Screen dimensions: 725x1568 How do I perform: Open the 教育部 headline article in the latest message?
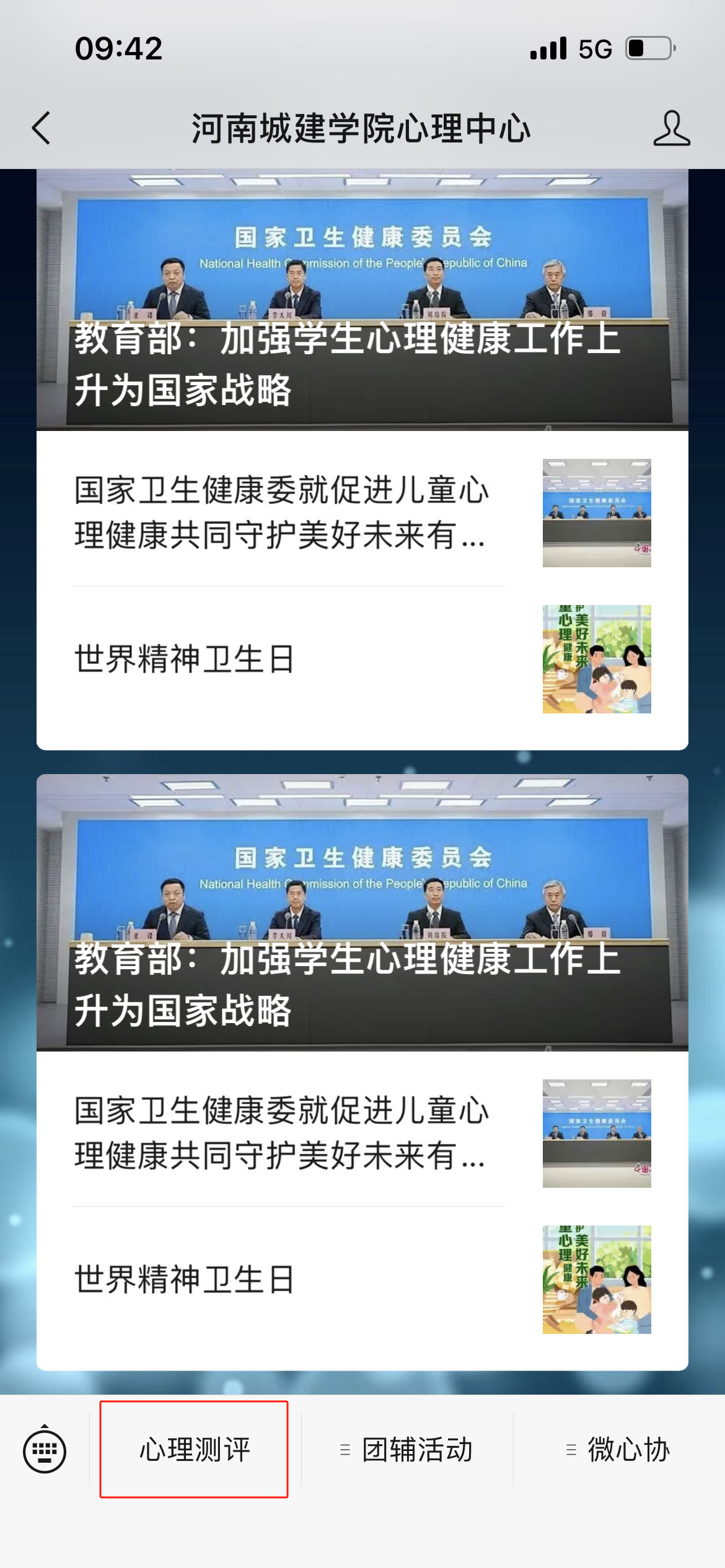coord(362,913)
